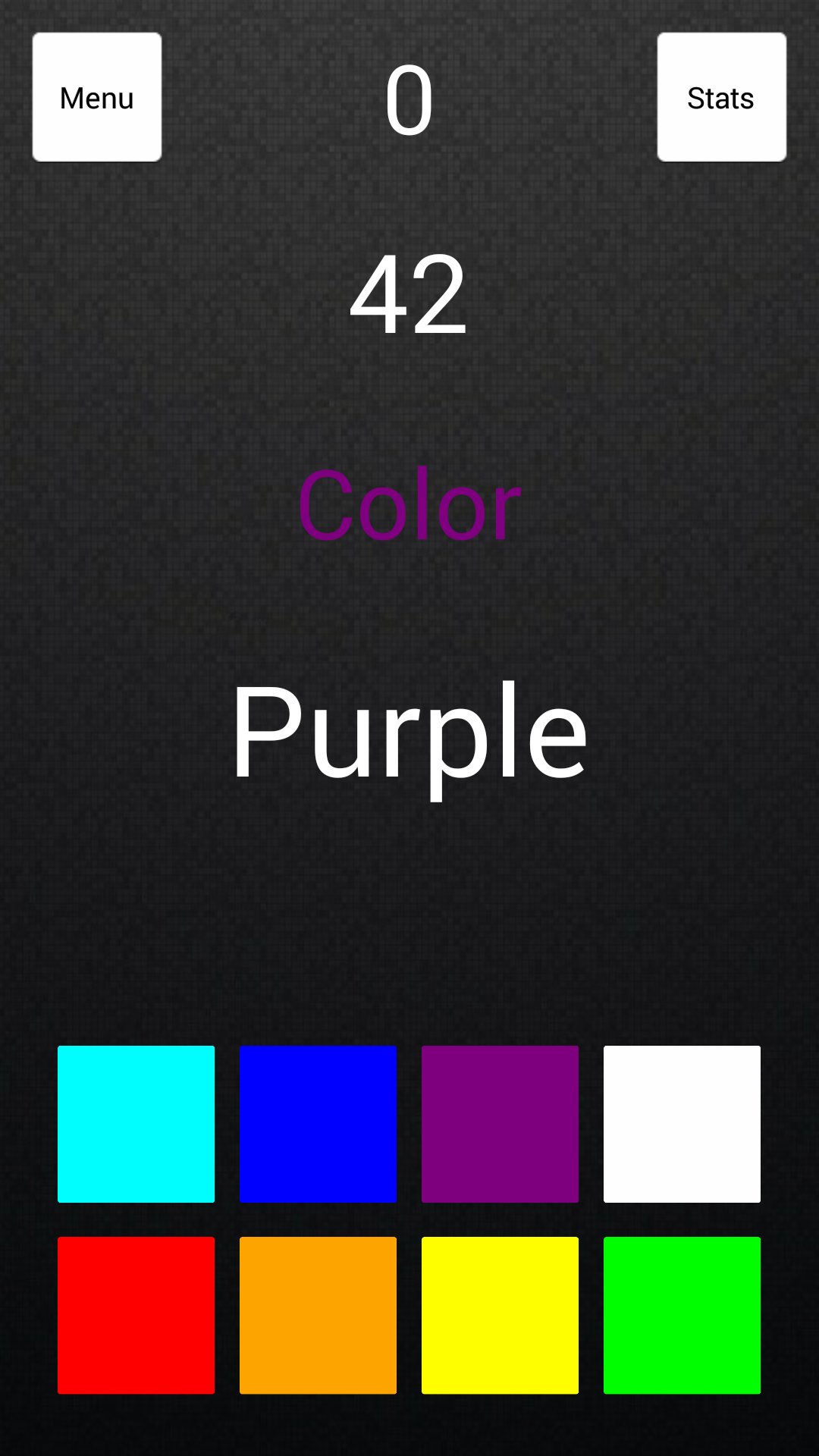Tap the yellow color square
The height and width of the screenshot is (1456, 819).
click(500, 1315)
